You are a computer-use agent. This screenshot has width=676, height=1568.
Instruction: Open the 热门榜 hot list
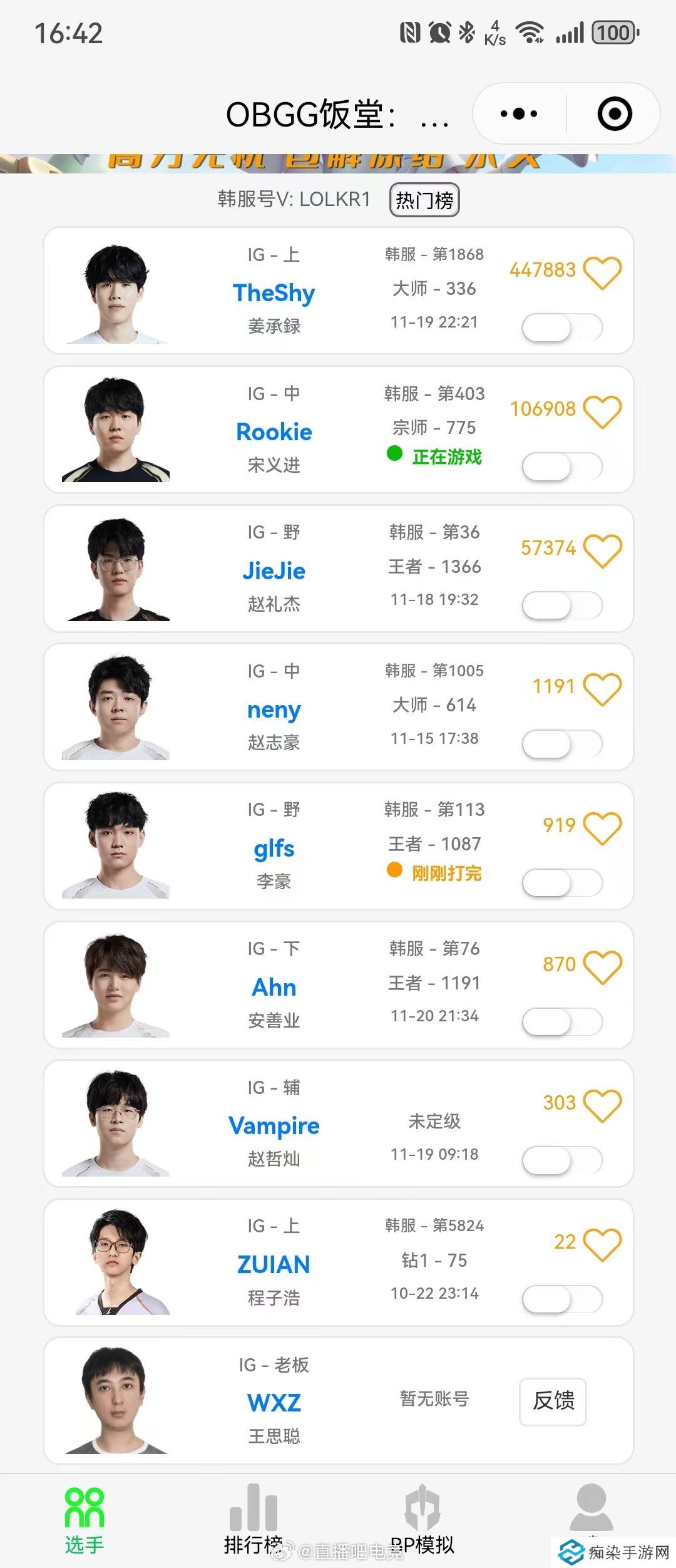424,200
